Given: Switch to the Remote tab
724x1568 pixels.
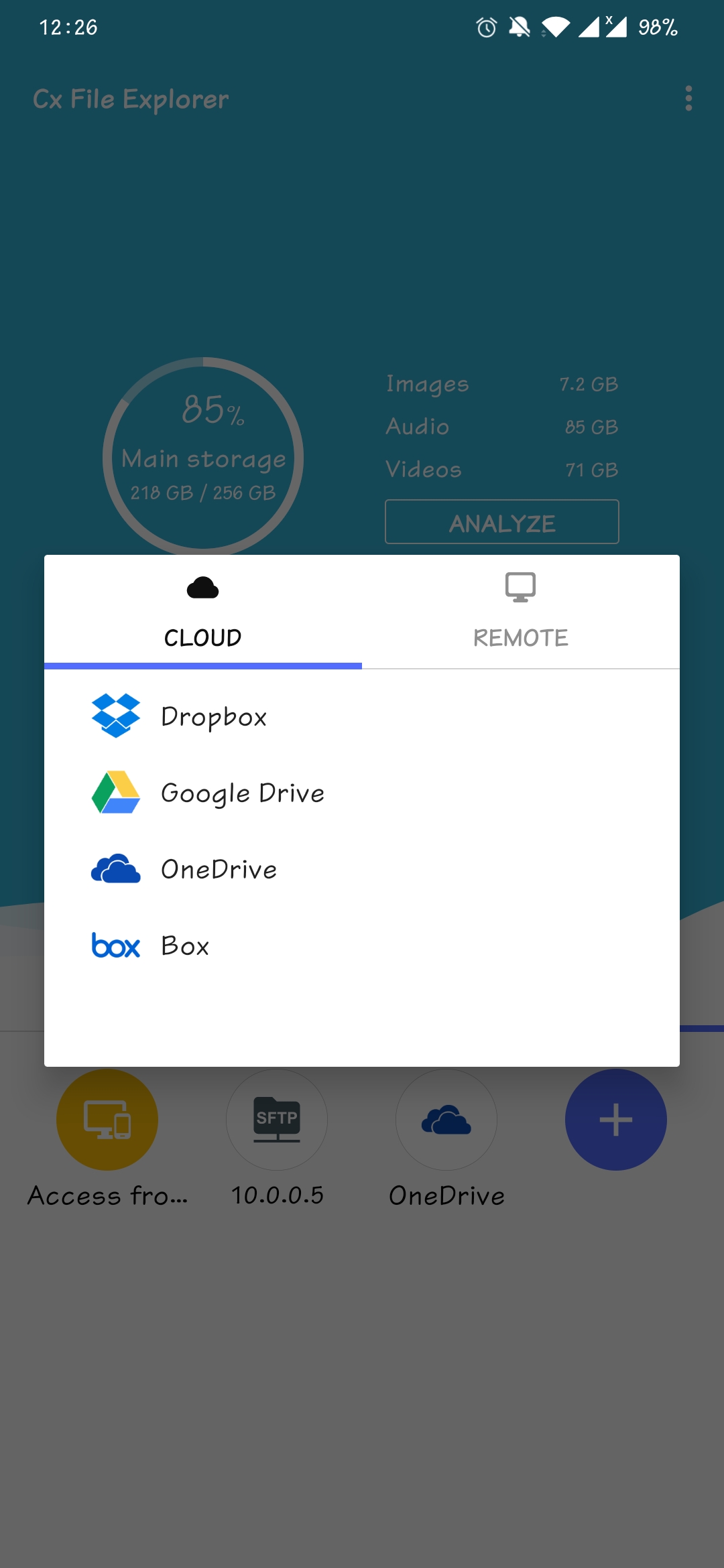Looking at the screenshot, I should 520,612.
